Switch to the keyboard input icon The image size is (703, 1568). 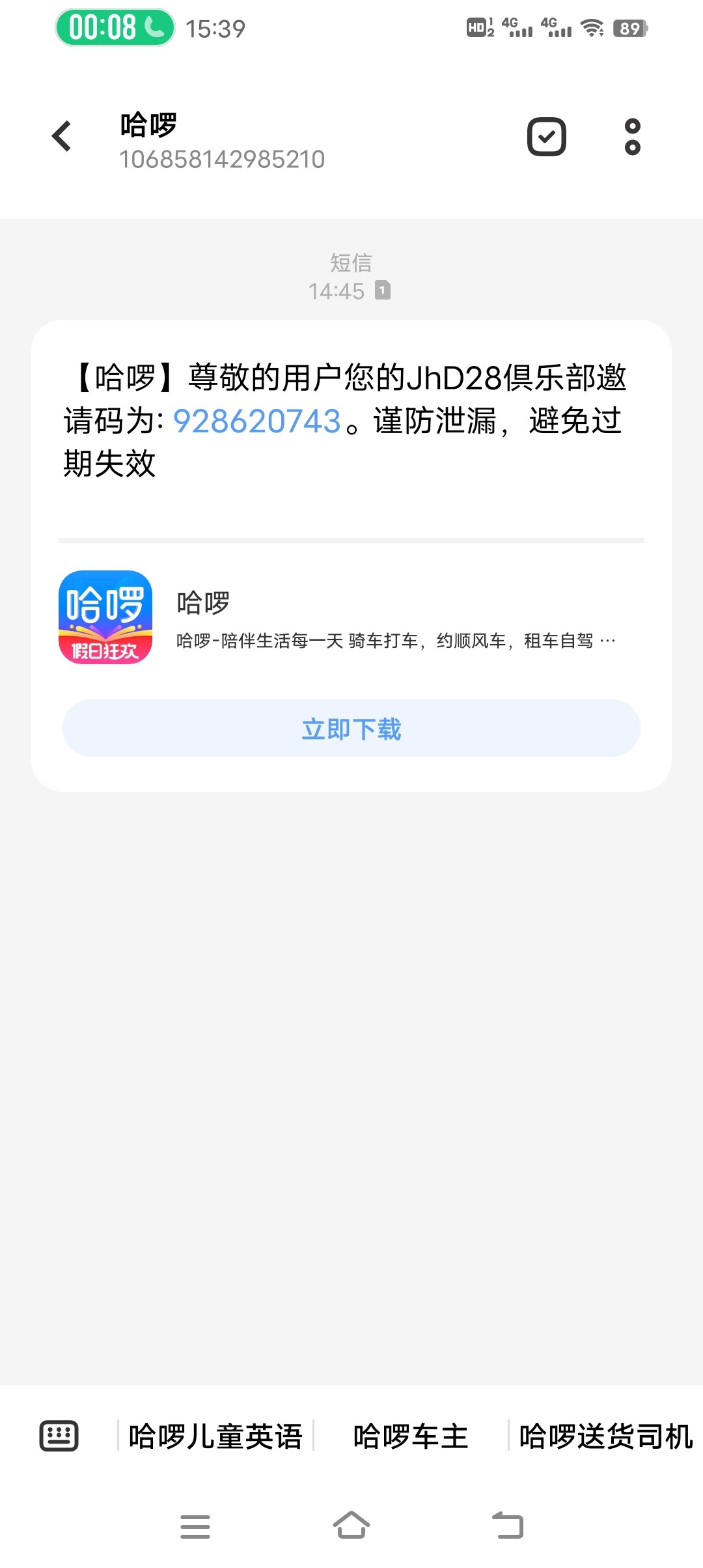pos(59,1436)
